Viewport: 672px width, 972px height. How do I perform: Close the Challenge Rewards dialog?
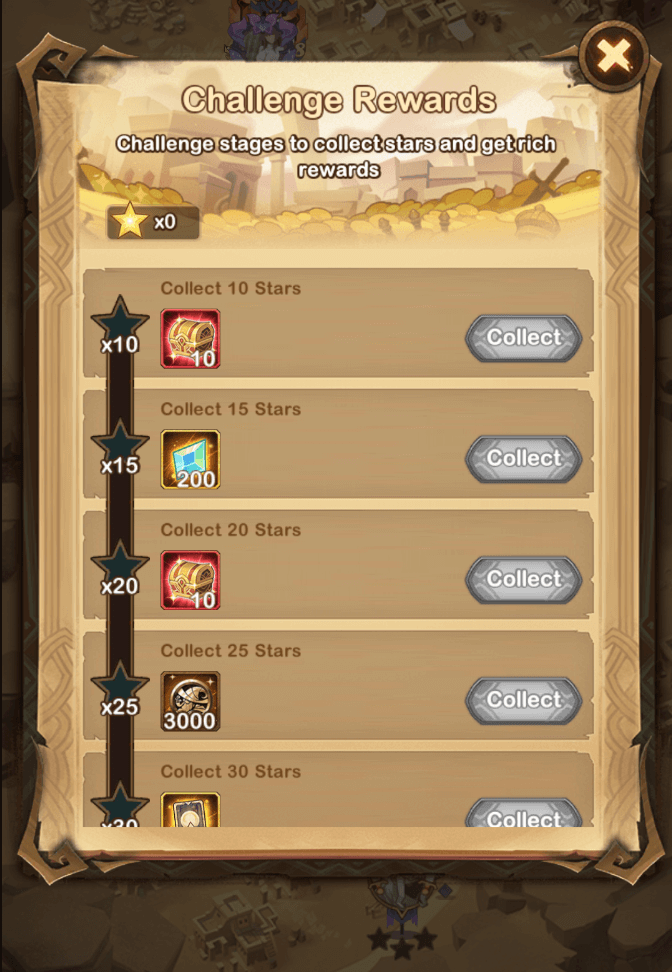pos(613,56)
